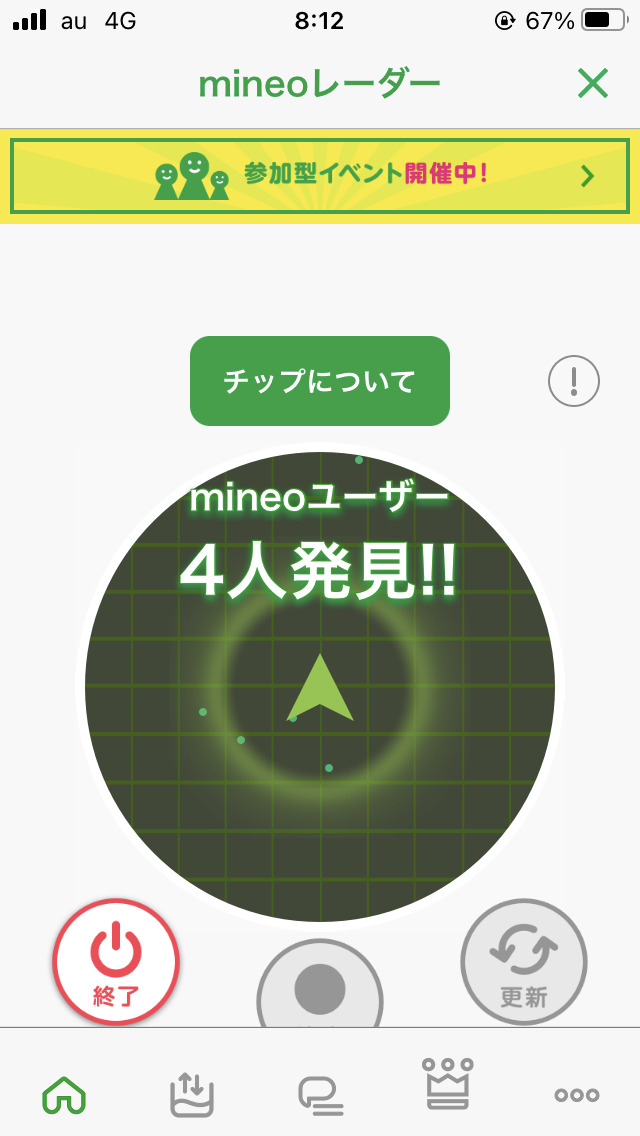
Task: Switch to the speech bubble tab
Action: click(x=320, y=1094)
